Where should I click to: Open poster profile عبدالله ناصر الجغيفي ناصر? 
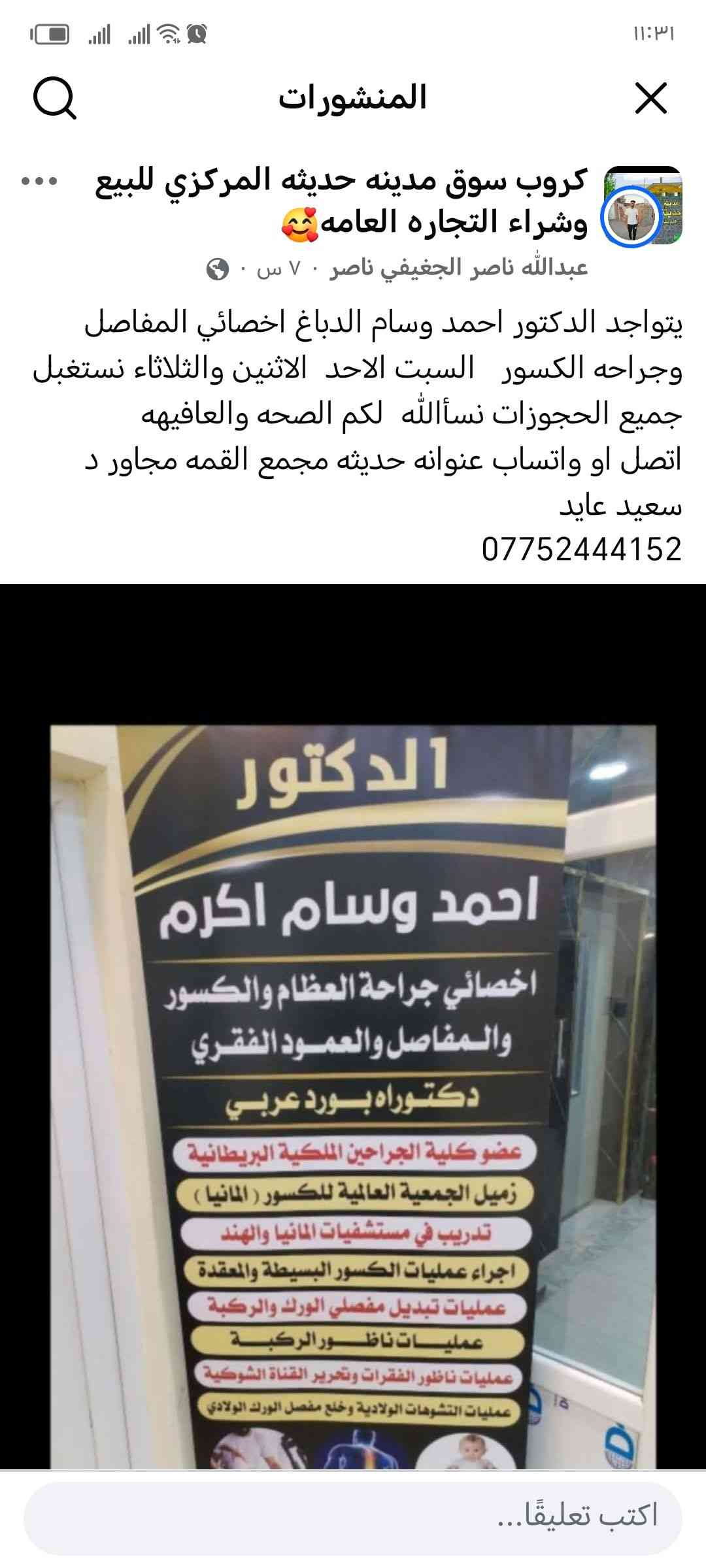click(x=459, y=268)
